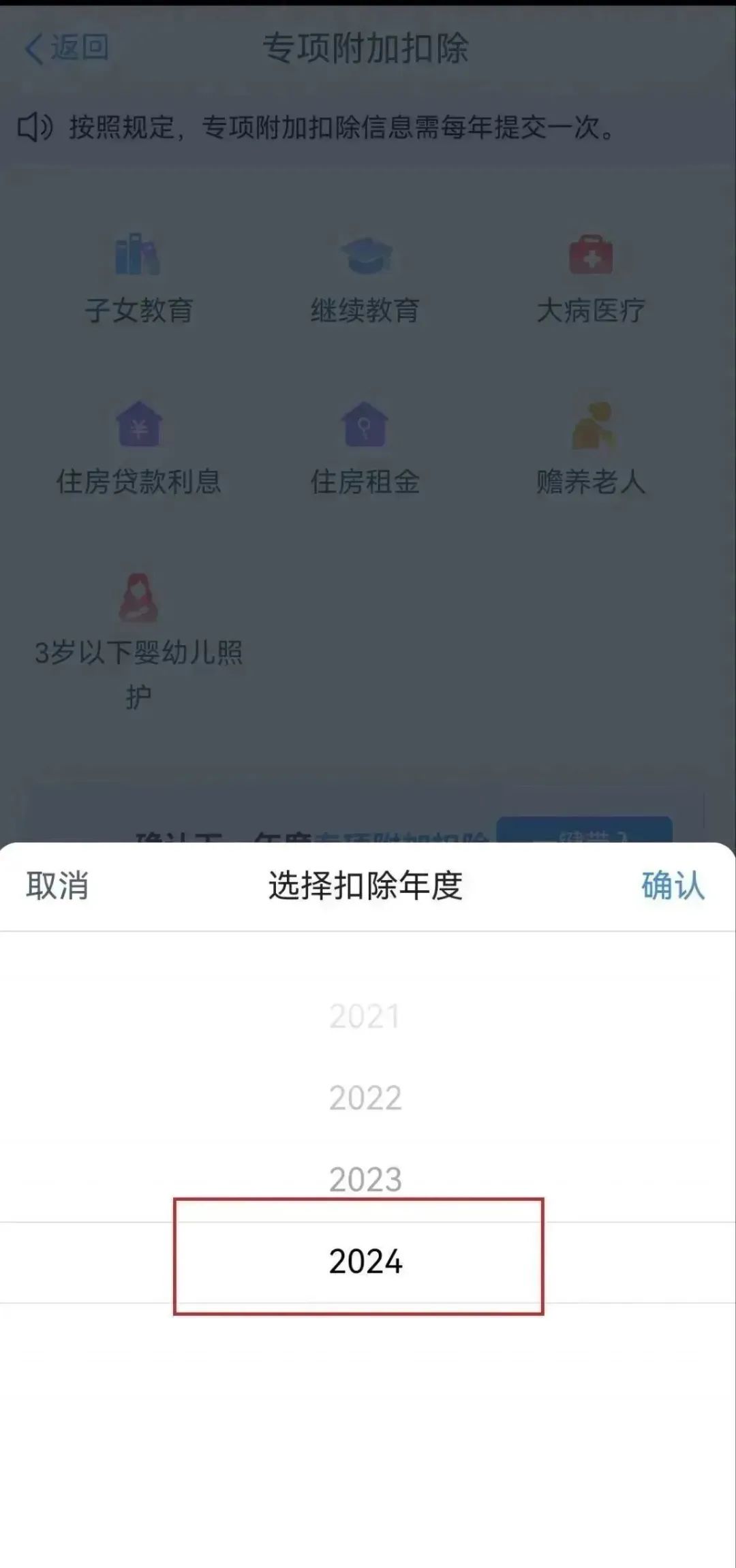This screenshot has width=736, height=1568.
Task: Tap the highlighted 2024 option
Action: point(365,1261)
